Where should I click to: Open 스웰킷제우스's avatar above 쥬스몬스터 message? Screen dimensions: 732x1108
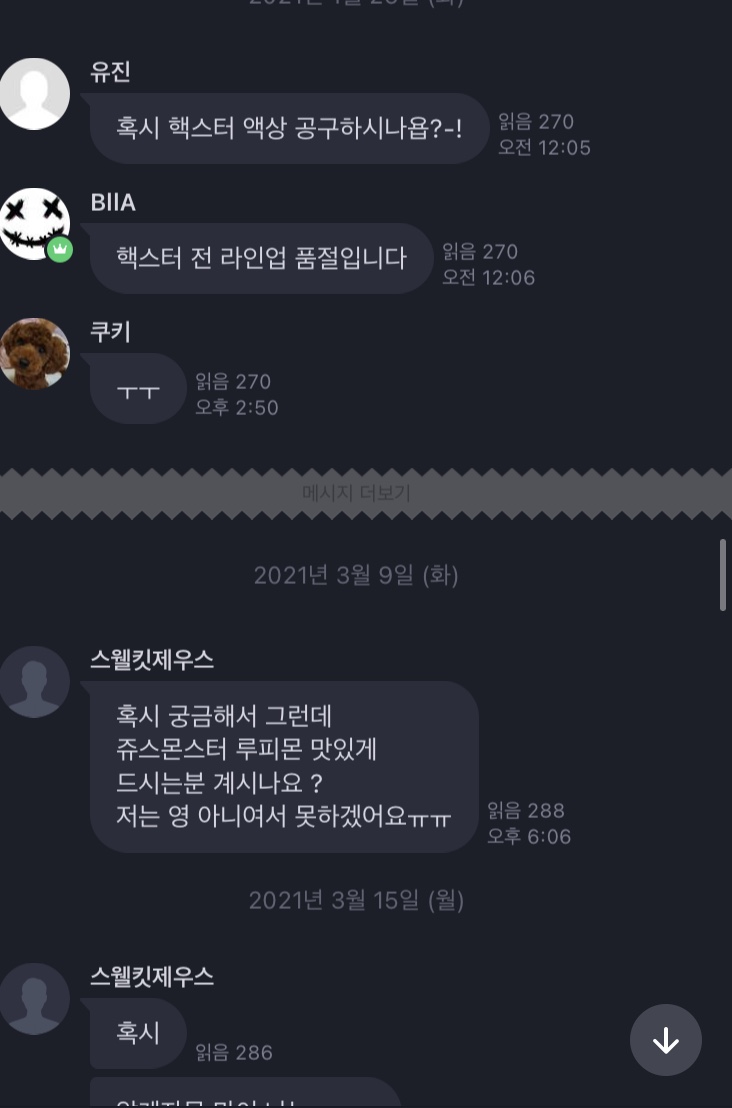click(35, 682)
